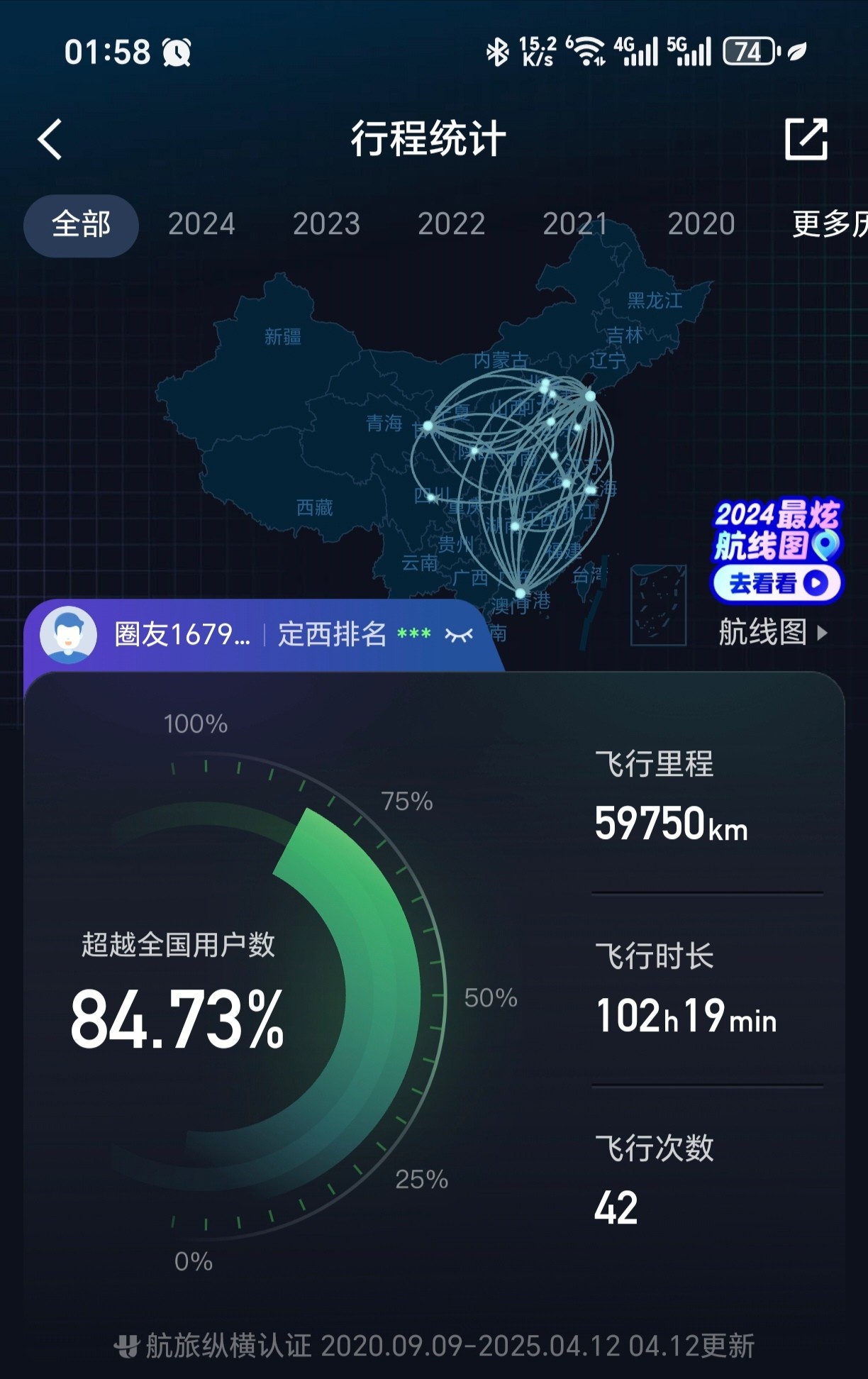The height and width of the screenshot is (1379, 868).
Task: Open the 航线图 route map
Action: [773, 632]
